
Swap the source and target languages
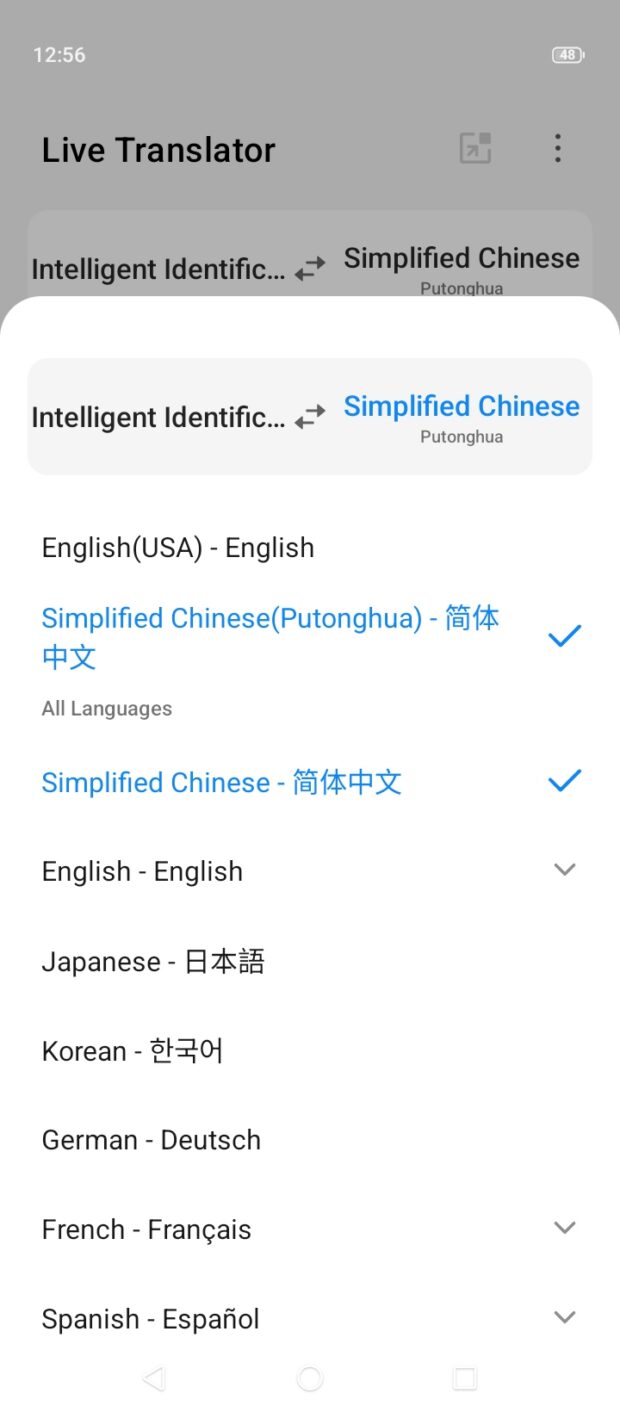310,416
